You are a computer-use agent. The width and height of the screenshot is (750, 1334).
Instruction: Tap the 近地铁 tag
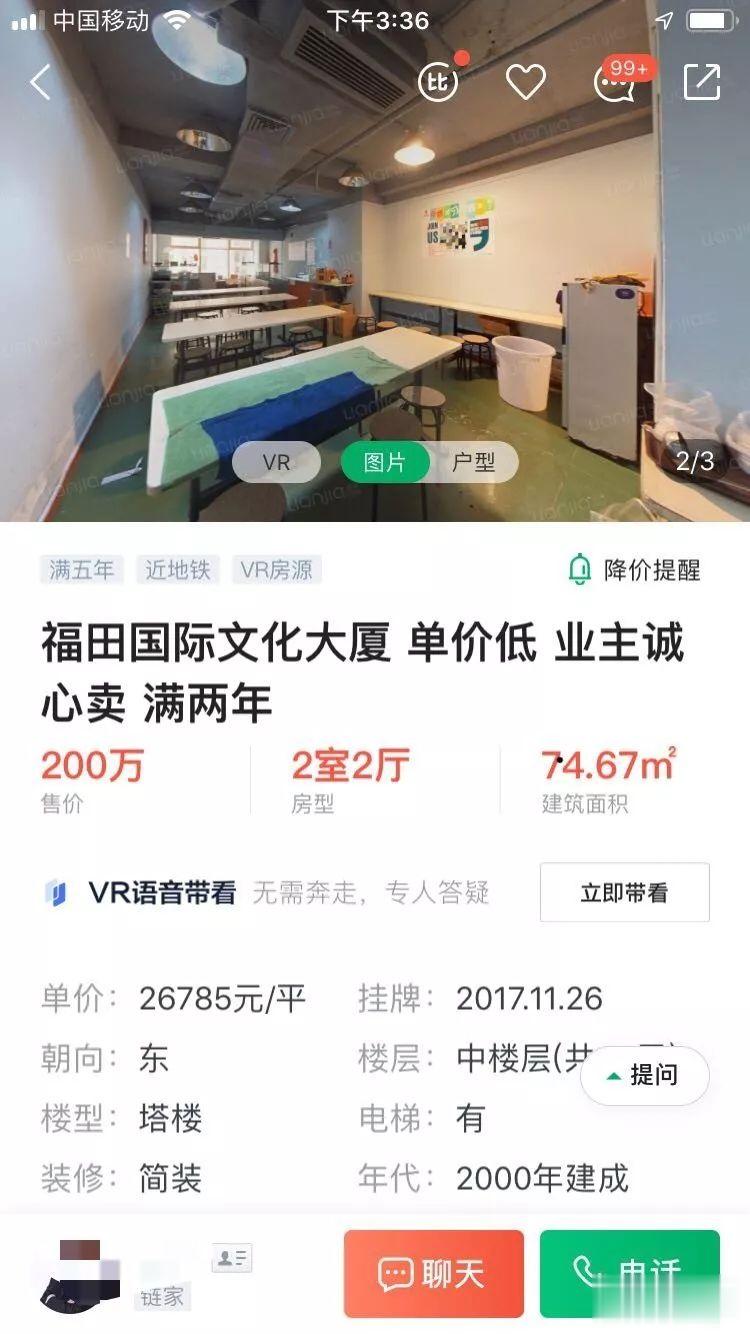pyautogui.click(x=176, y=570)
